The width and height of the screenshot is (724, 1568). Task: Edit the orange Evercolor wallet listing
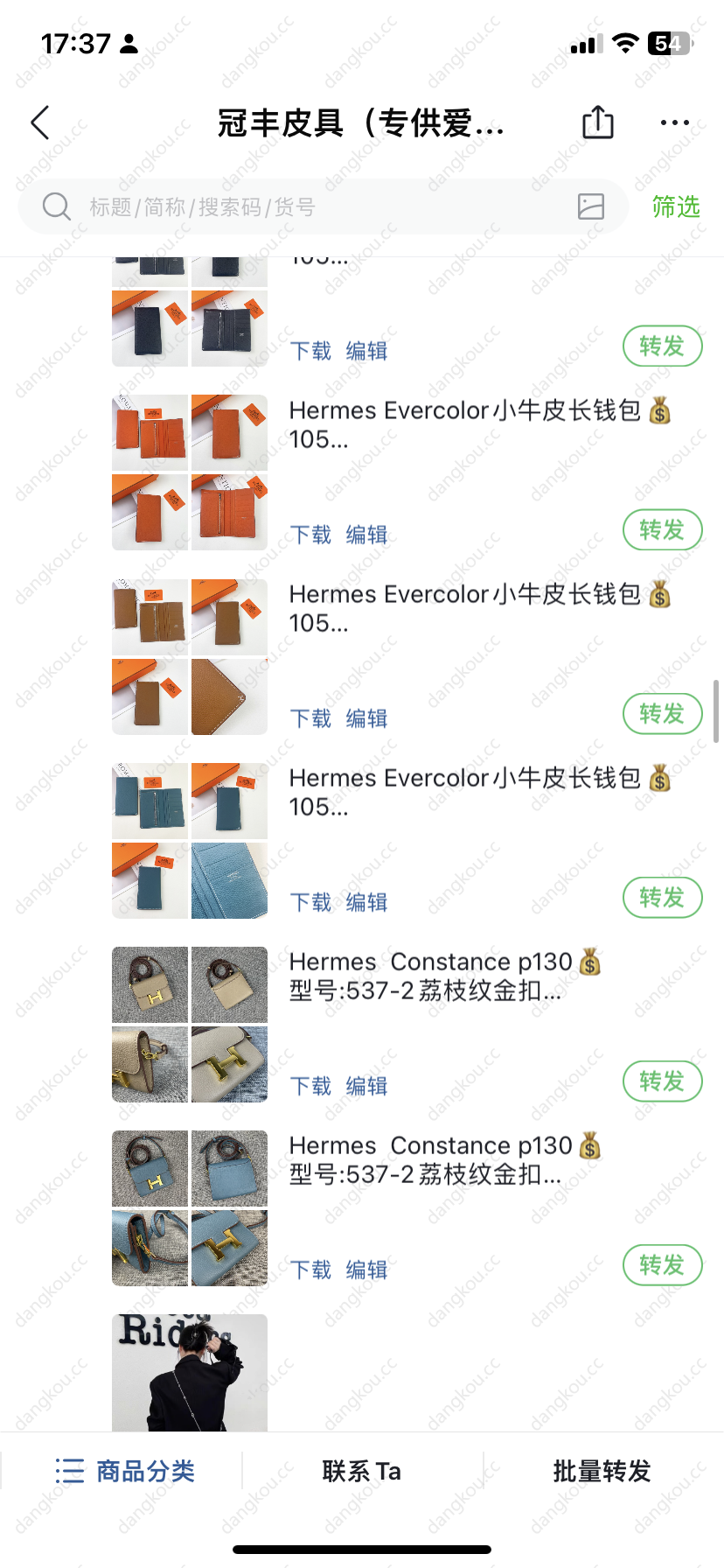pos(366,535)
